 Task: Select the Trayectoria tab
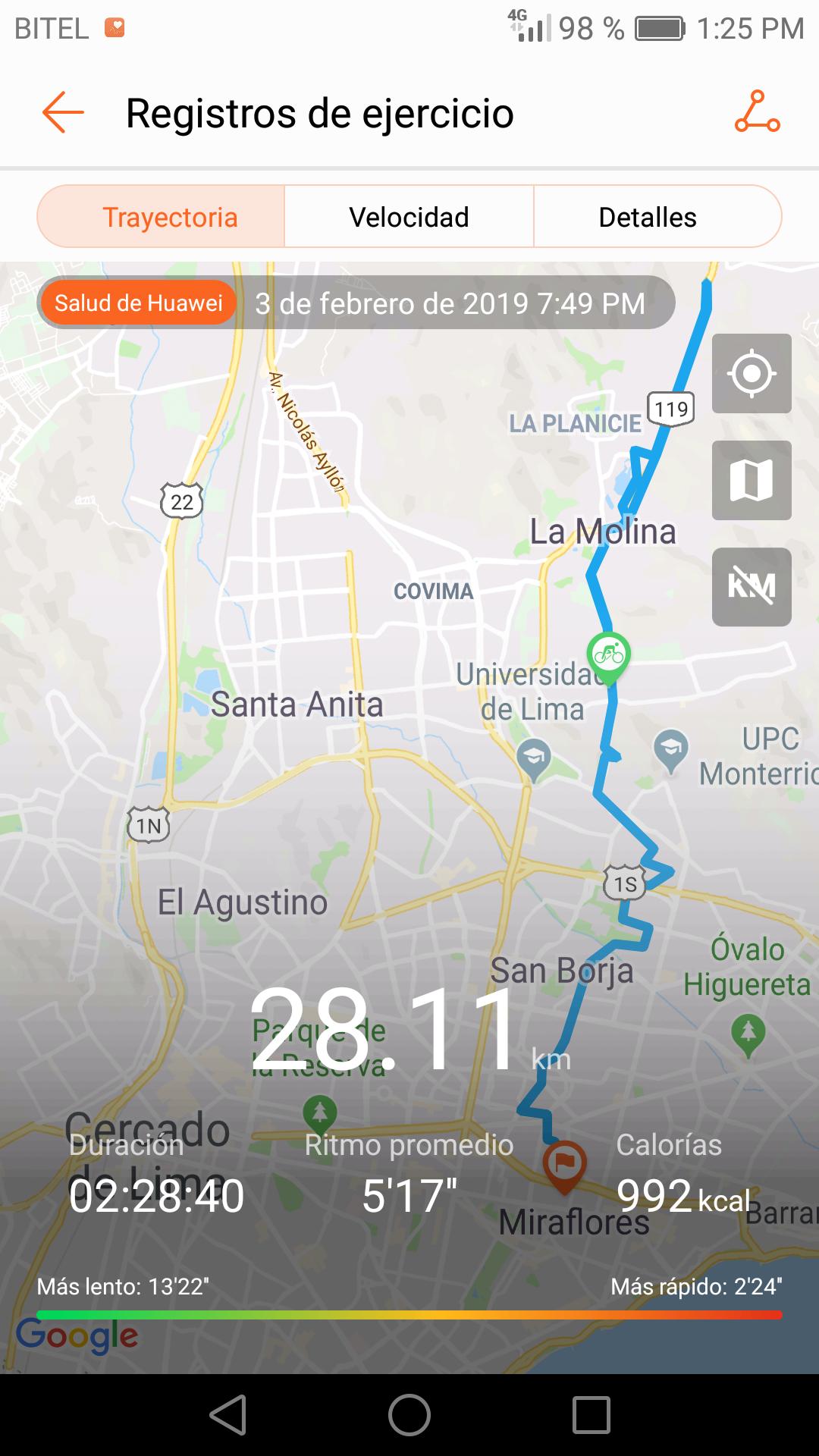(172, 217)
